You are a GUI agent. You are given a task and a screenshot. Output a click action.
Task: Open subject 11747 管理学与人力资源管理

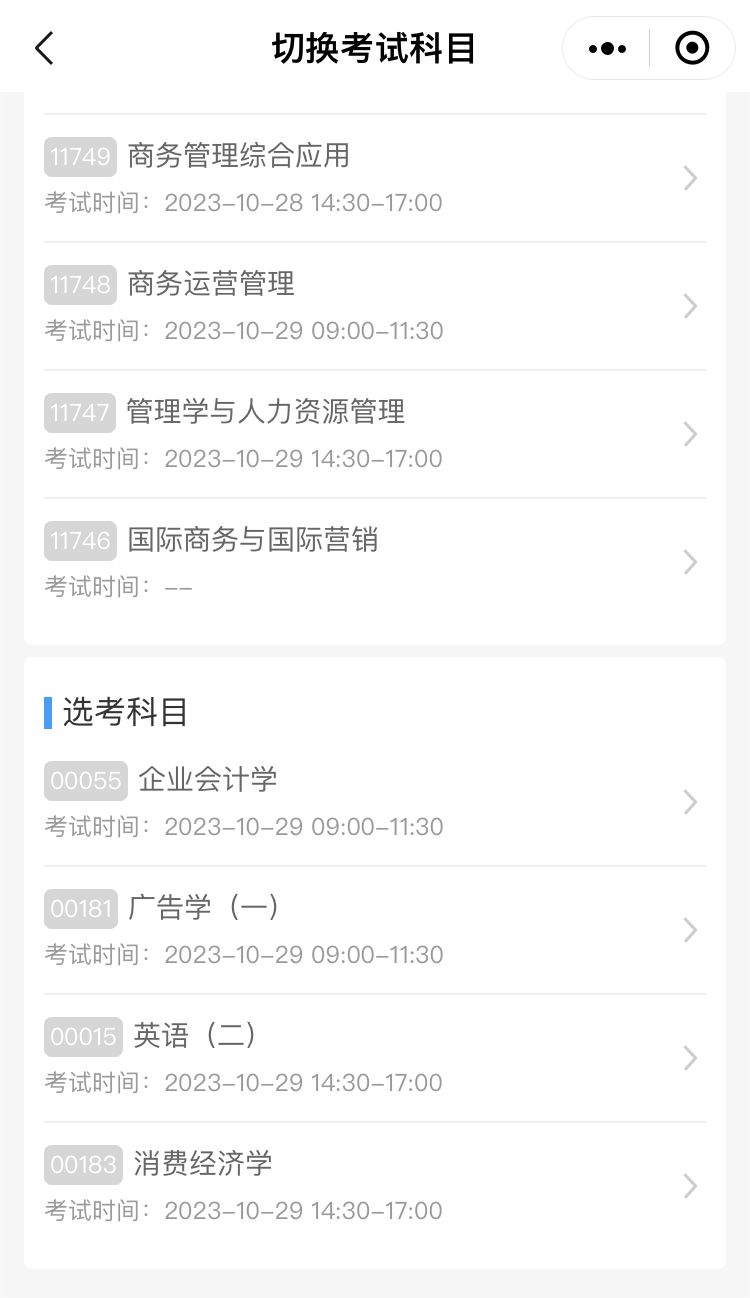[x=375, y=434]
